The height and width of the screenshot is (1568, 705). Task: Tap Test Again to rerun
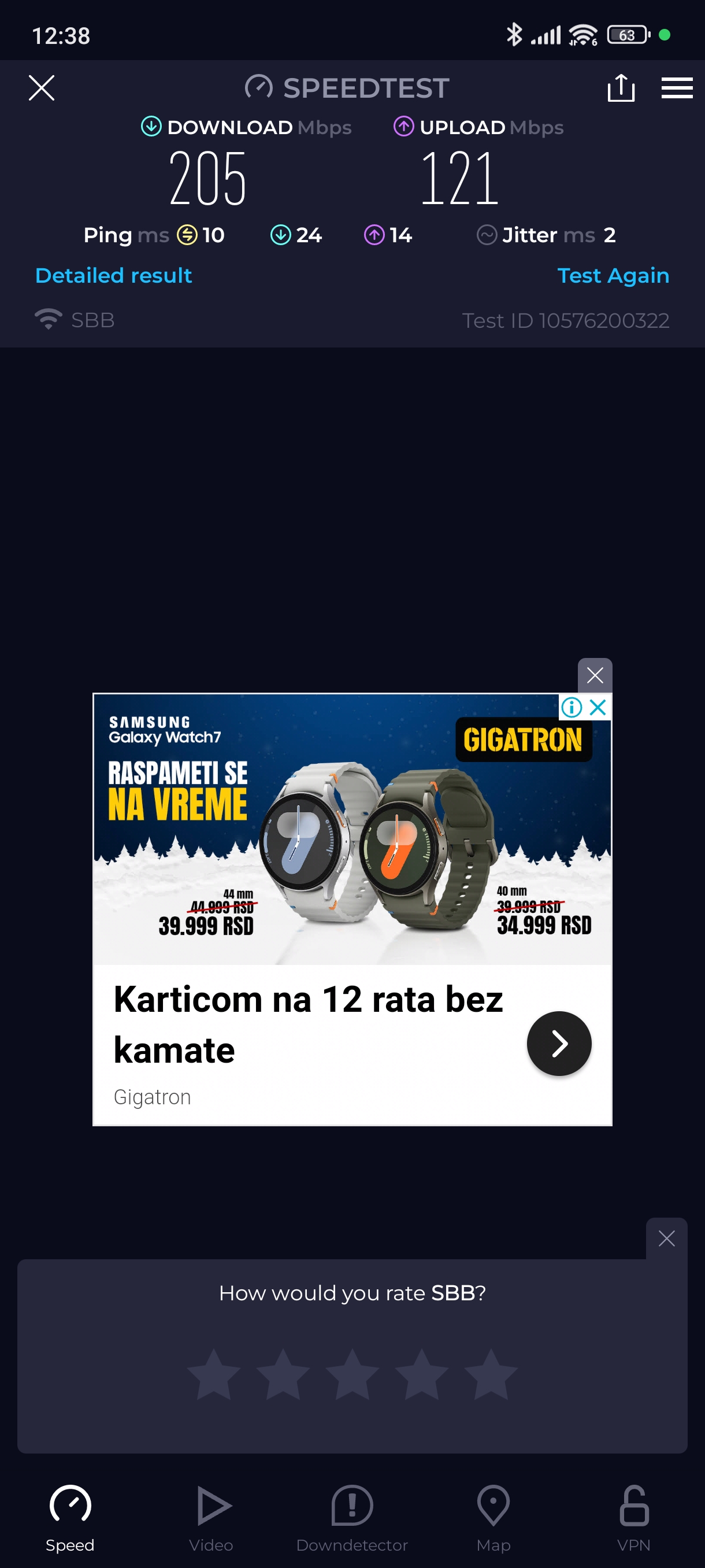pyautogui.click(x=613, y=275)
